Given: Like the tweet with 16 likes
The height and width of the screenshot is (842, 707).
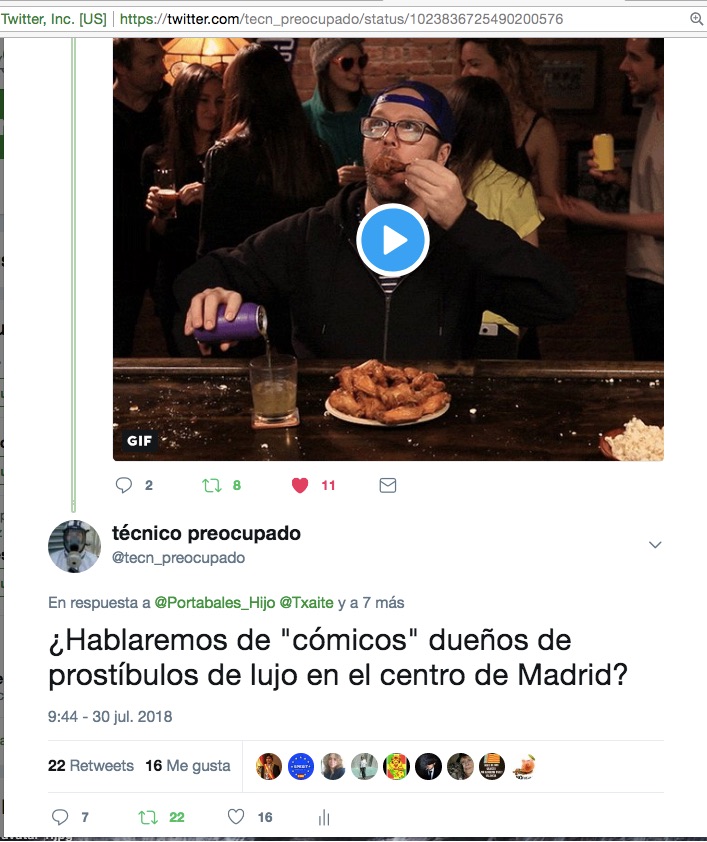Looking at the screenshot, I should click(236, 817).
